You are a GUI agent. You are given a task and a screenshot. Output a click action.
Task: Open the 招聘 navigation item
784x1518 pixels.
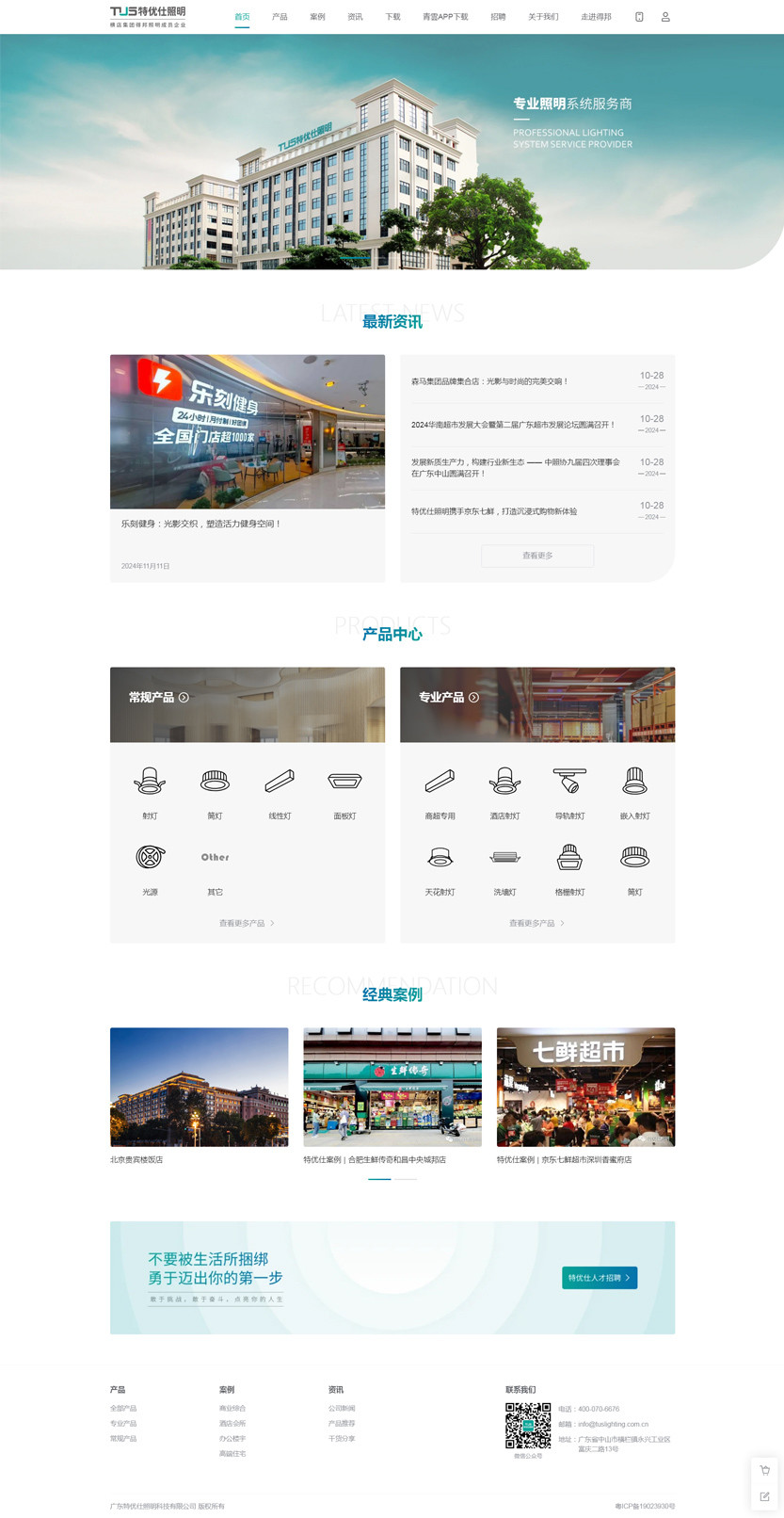point(498,17)
